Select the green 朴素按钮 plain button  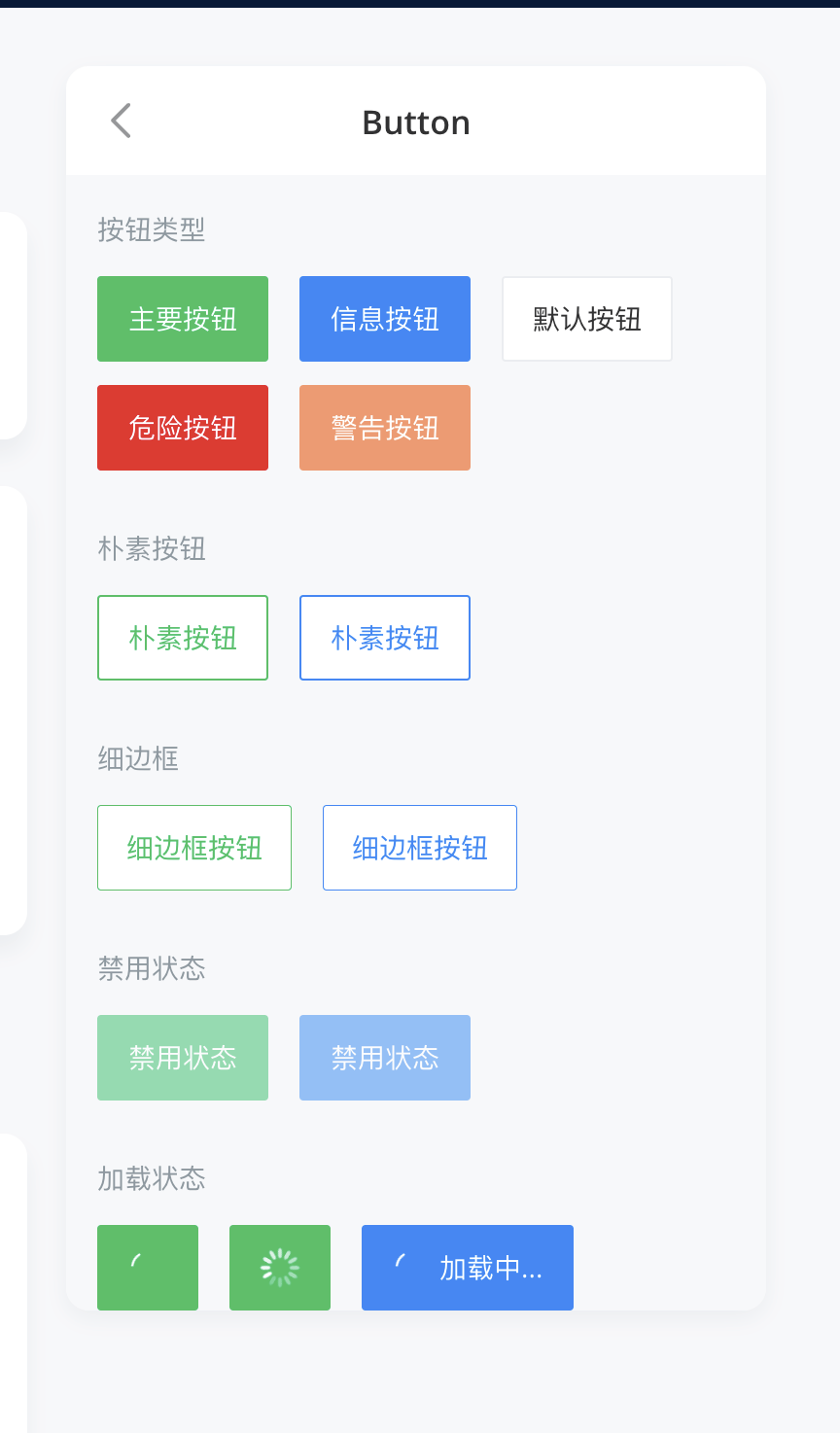click(x=182, y=637)
